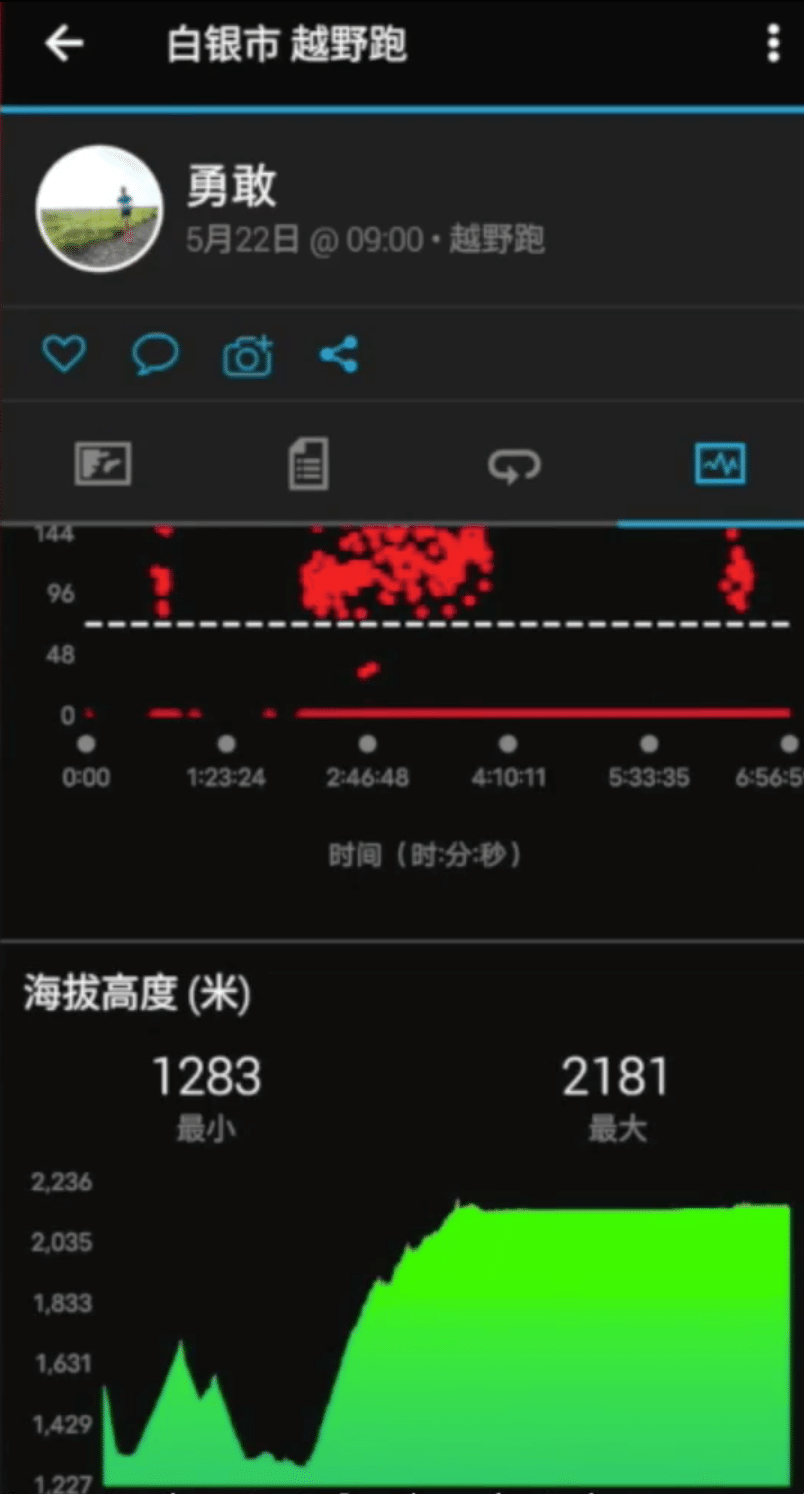804x1494 pixels.
Task: Share this activity
Action: click(x=339, y=355)
